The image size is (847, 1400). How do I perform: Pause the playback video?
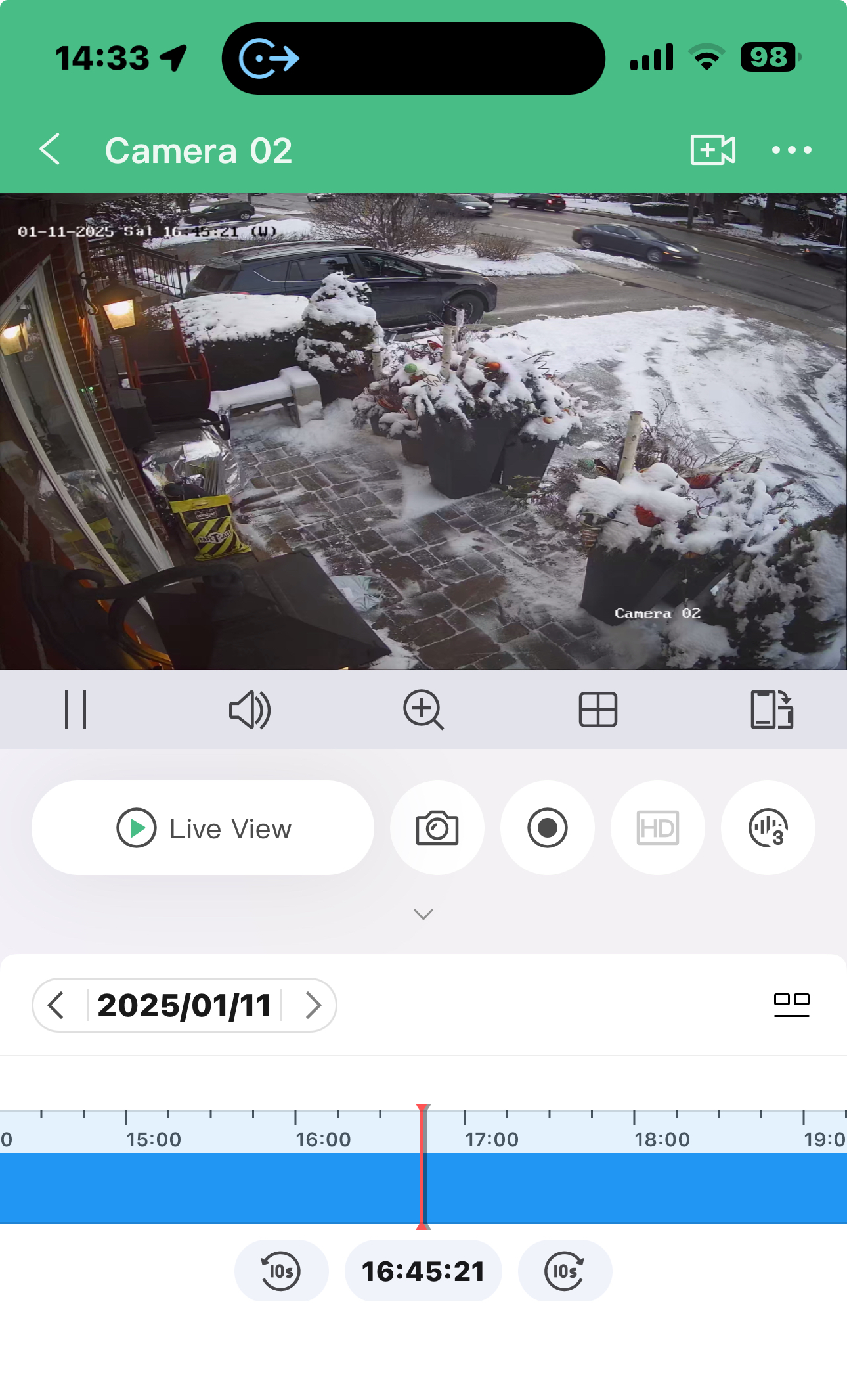pos(76,710)
